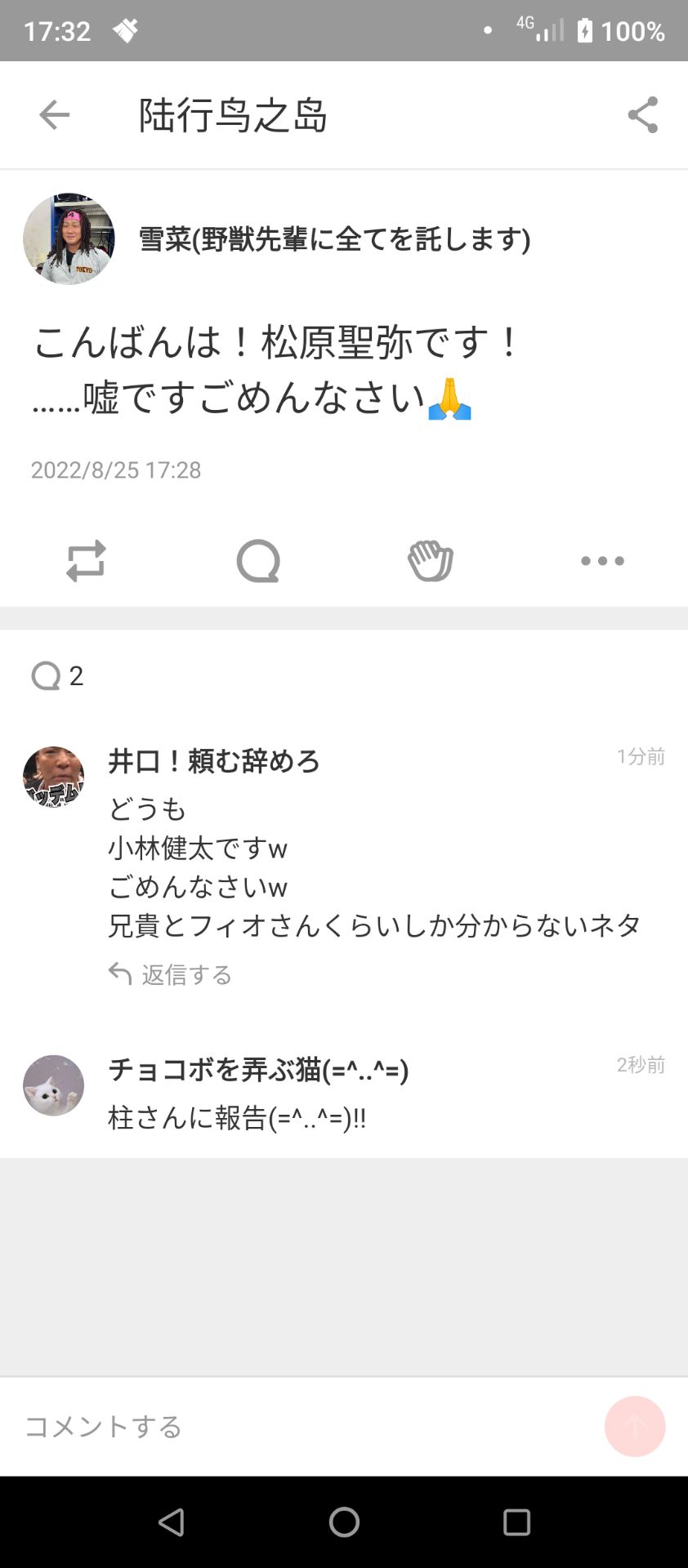Tap the reply arrow icon beside 返信する
The width and height of the screenshot is (688, 1568).
119,973
